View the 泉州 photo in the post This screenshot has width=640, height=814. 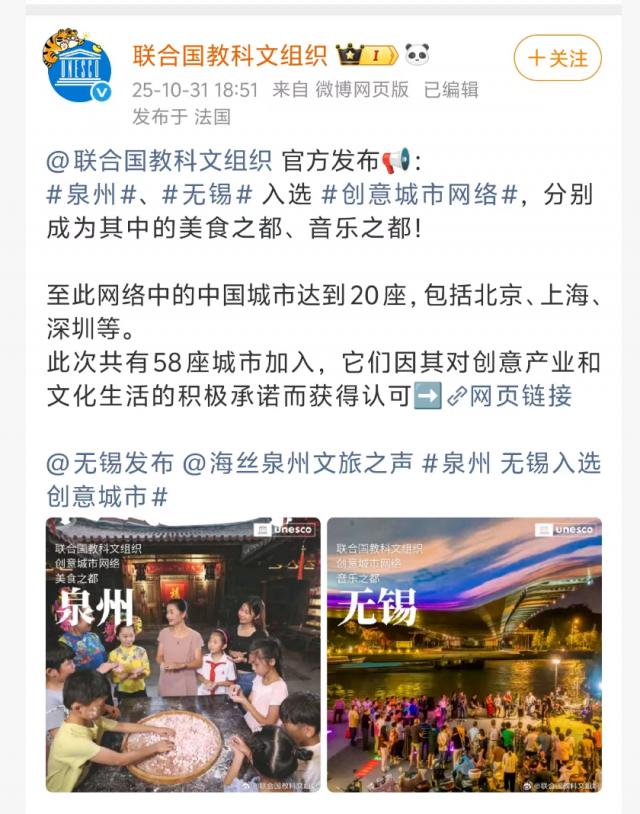[183, 654]
